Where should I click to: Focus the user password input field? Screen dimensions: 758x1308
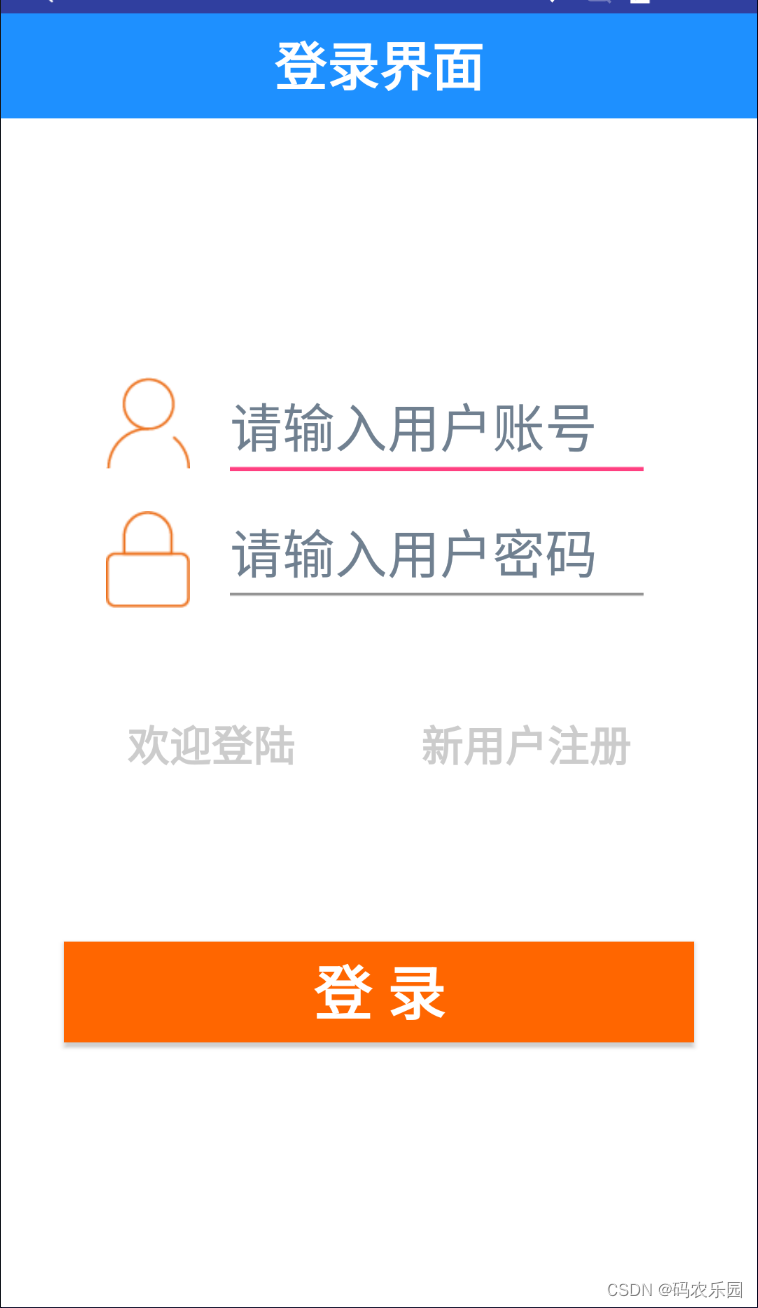(x=436, y=556)
